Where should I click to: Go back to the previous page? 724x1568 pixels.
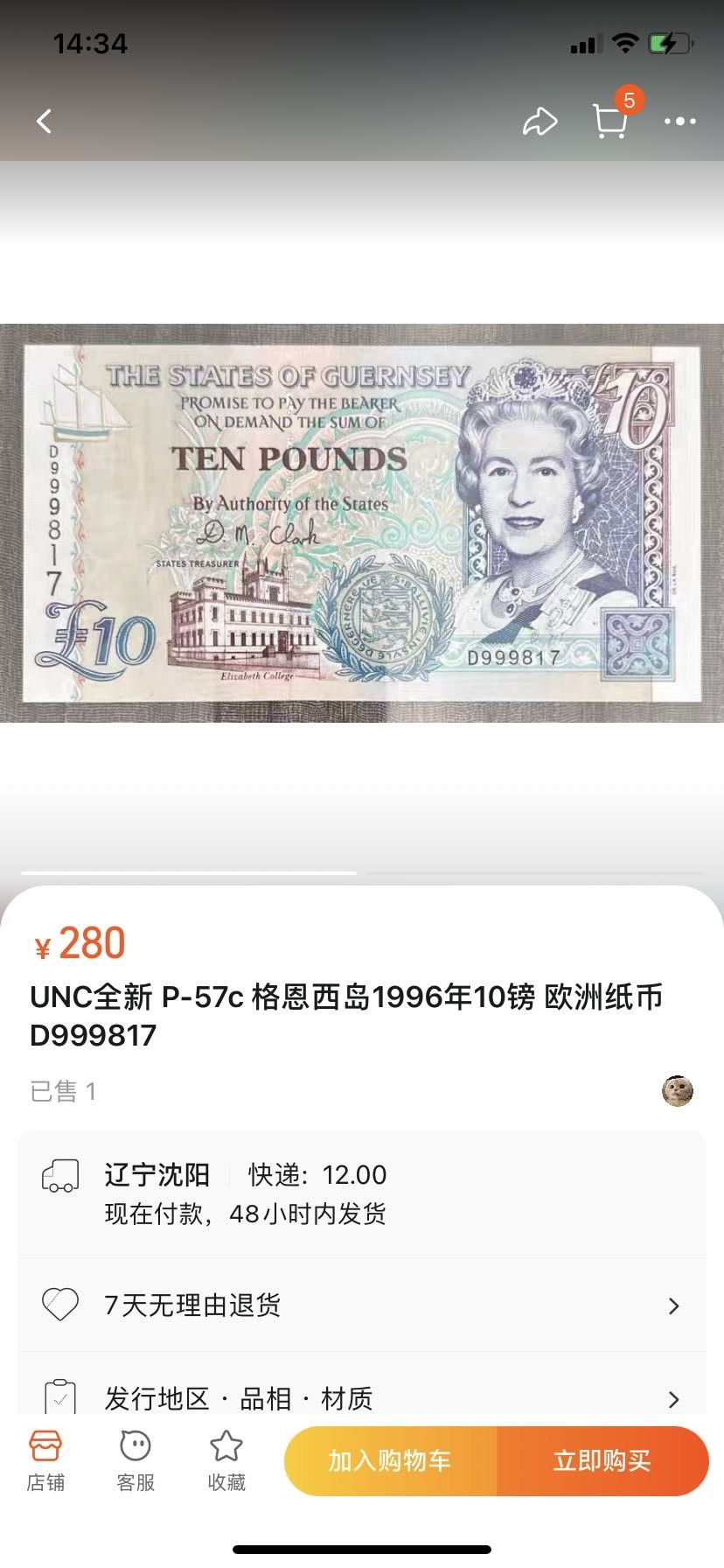[45, 122]
